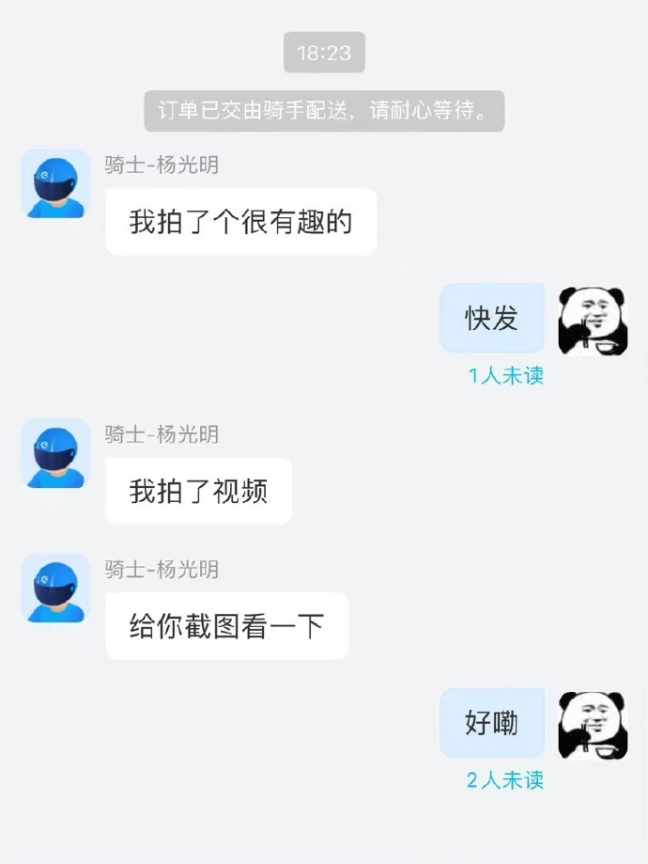Open rider avatar beside "我拍了视频"

tap(56, 453)
